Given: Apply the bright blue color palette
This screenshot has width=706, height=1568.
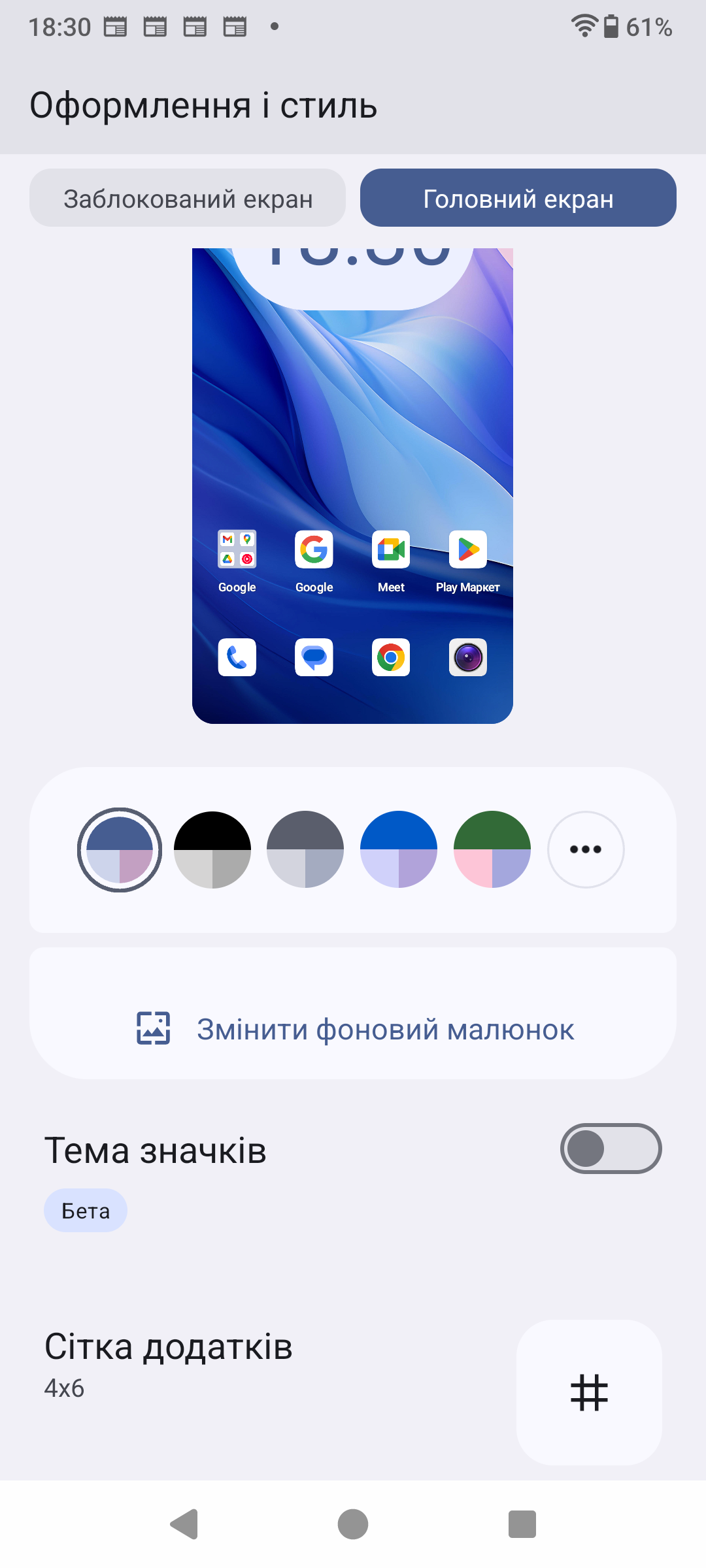Looking at the screenshot, I should (399, 849).
